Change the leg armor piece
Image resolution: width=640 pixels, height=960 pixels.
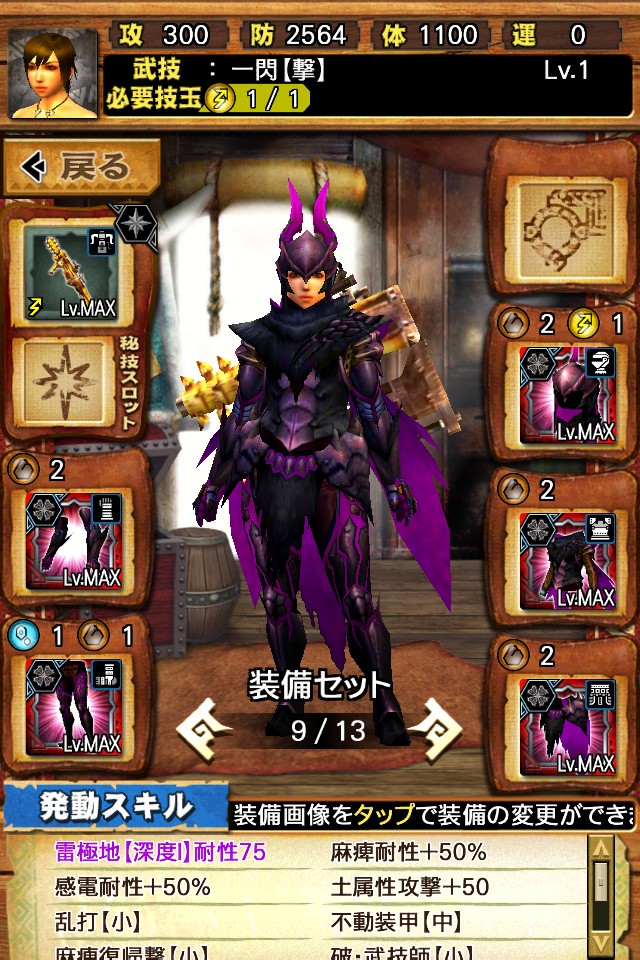tap(73, 707)
